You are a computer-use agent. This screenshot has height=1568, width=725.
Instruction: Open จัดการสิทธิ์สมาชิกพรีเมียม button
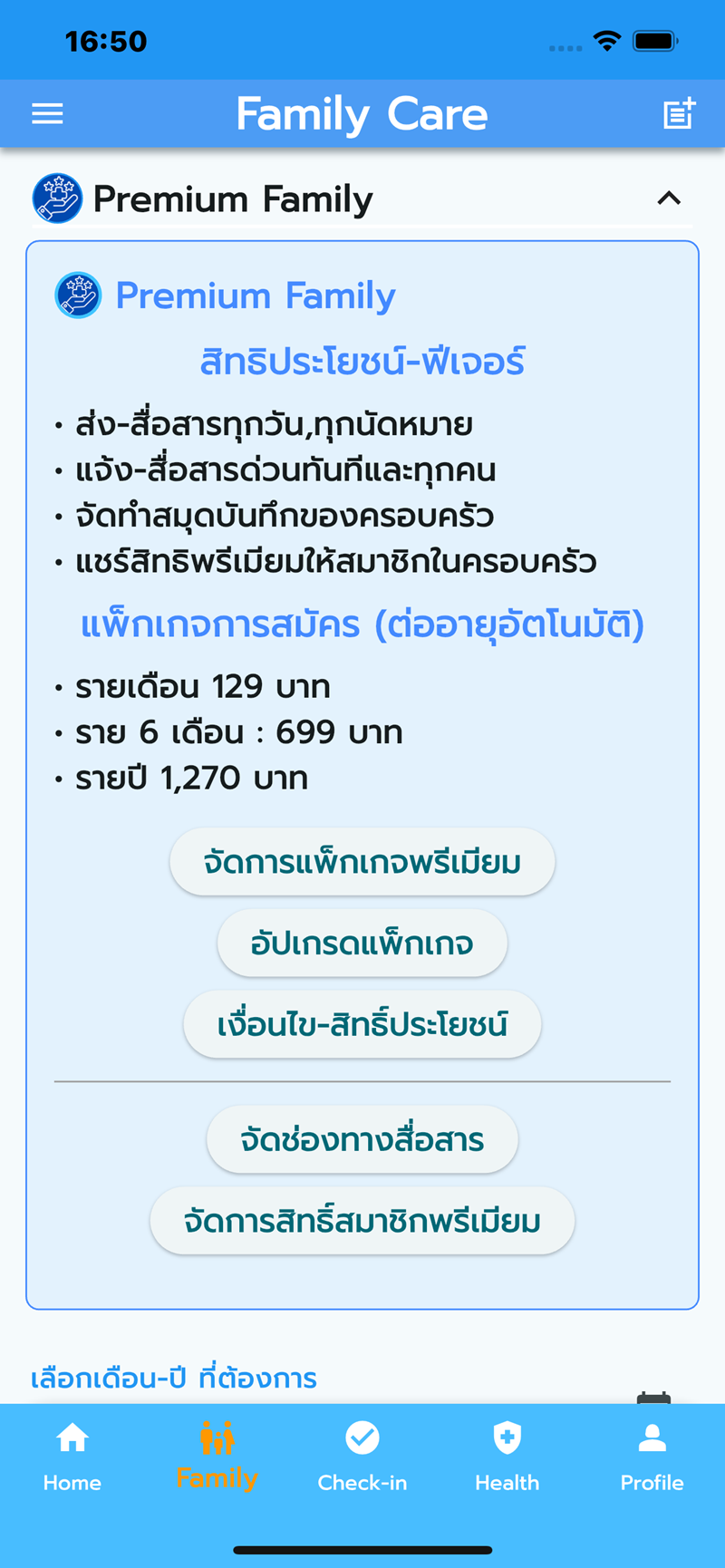click(362, 1221)
